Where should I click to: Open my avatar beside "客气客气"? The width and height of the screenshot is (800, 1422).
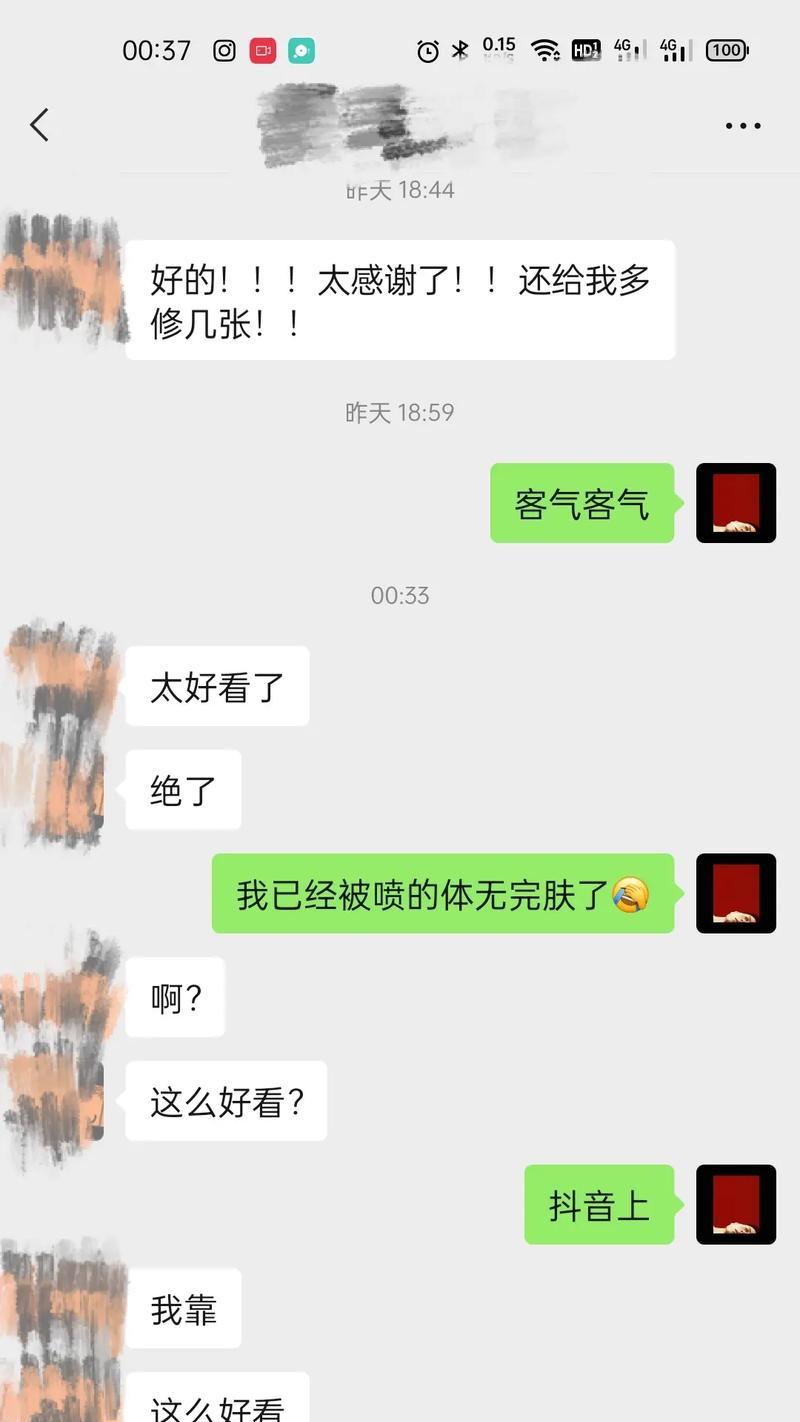[736, 503]
